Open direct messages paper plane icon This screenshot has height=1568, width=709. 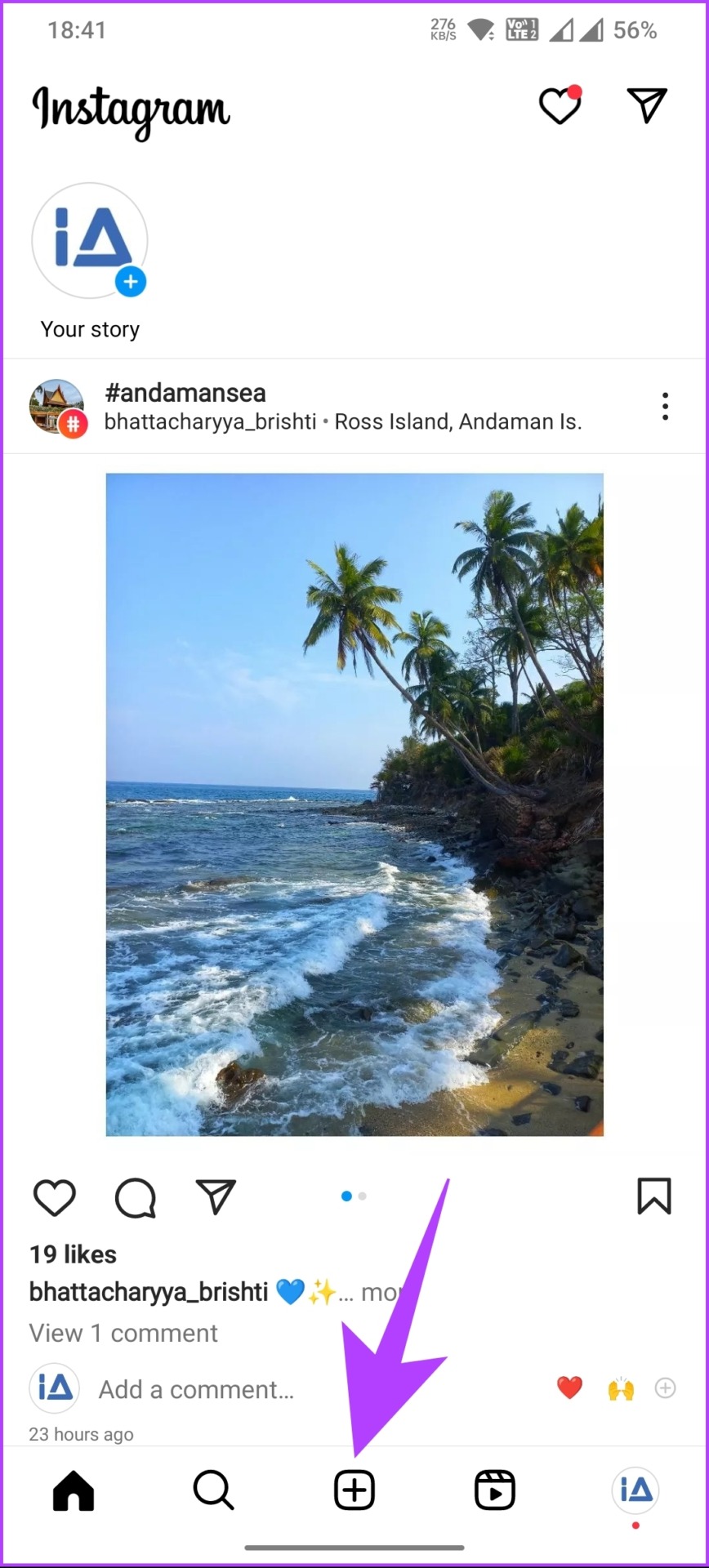coord(647,105)
